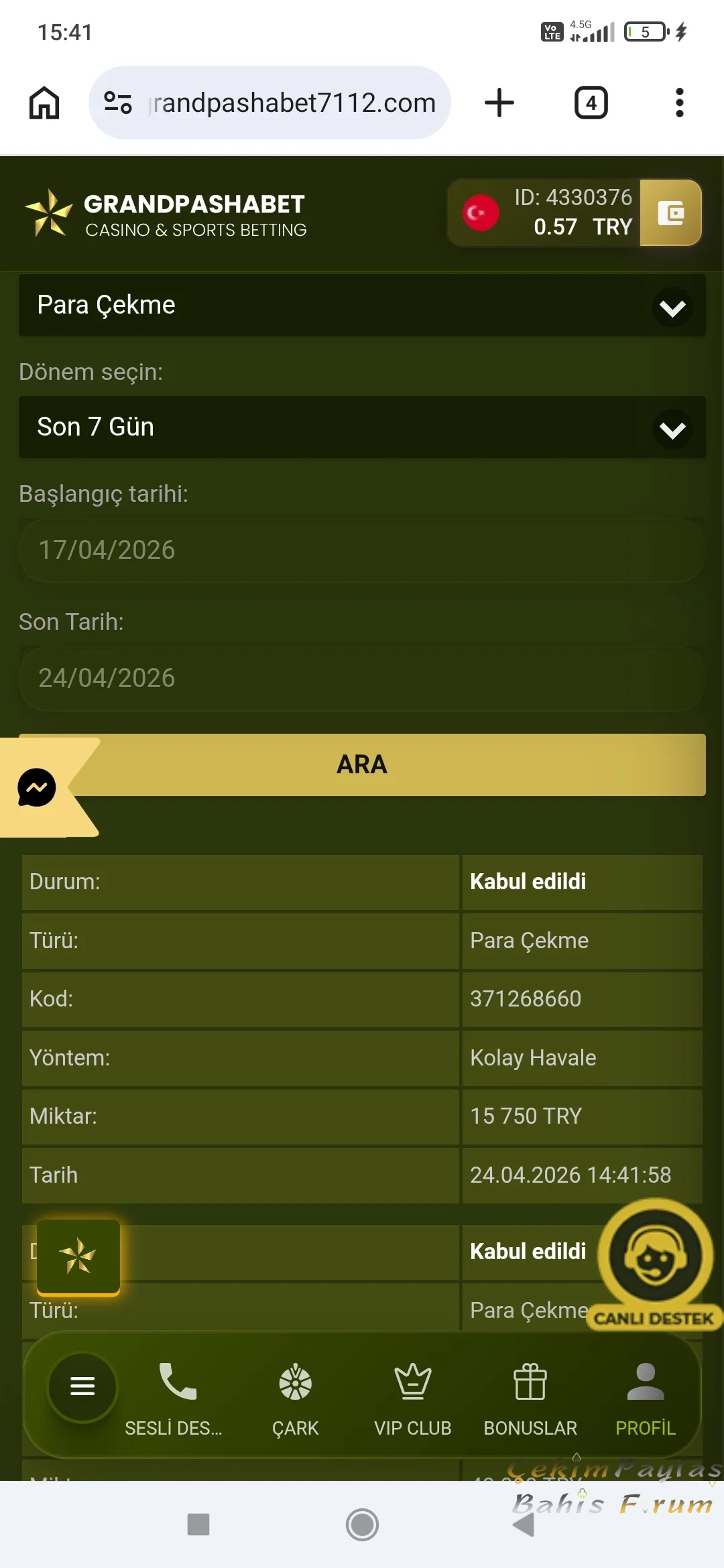The height and width of the screenshot is (1568, 724).
Task: Open VIP Club crown icon
Action: pos(412,1380)
